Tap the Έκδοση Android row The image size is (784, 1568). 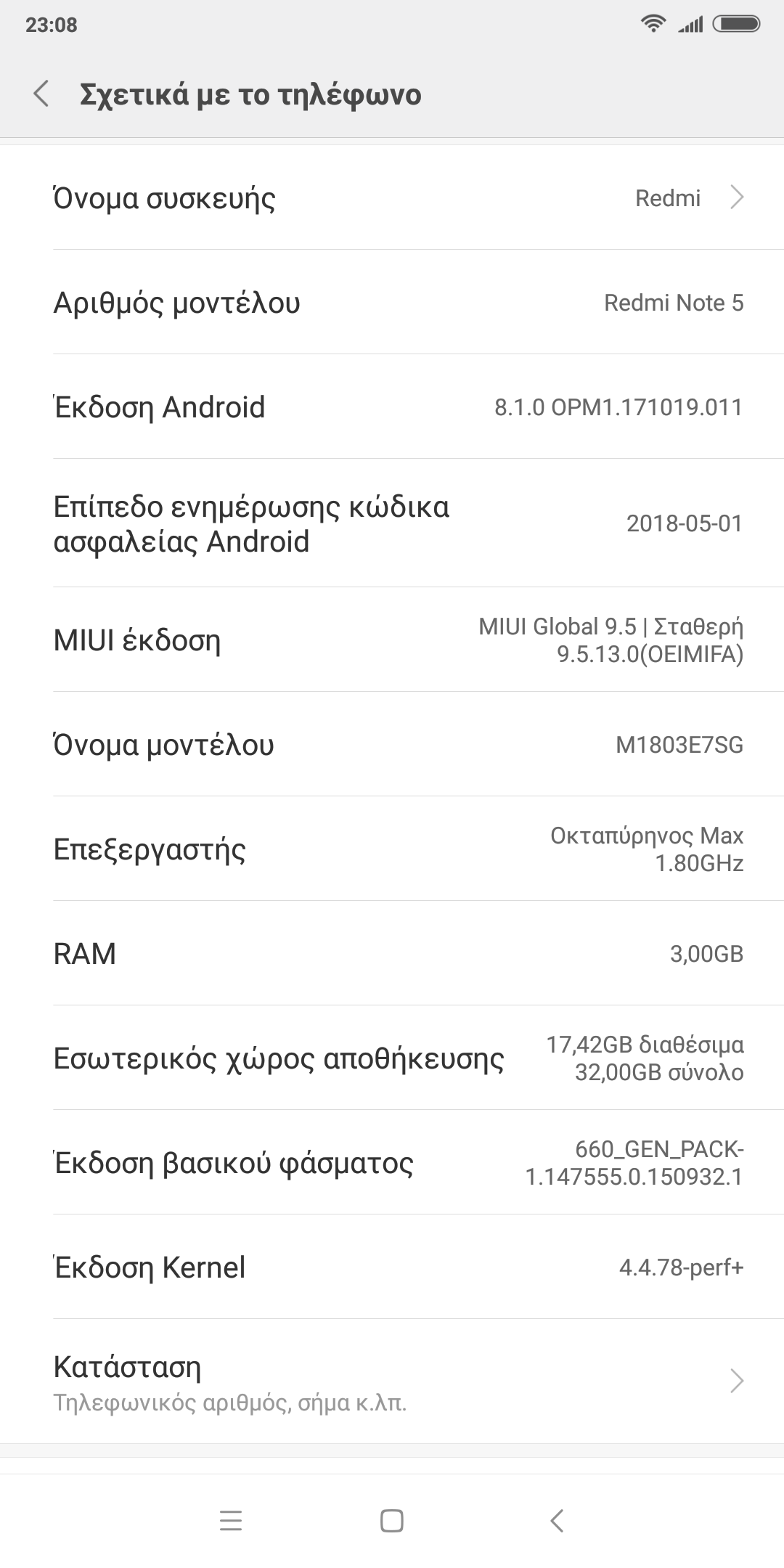[392, 407]
